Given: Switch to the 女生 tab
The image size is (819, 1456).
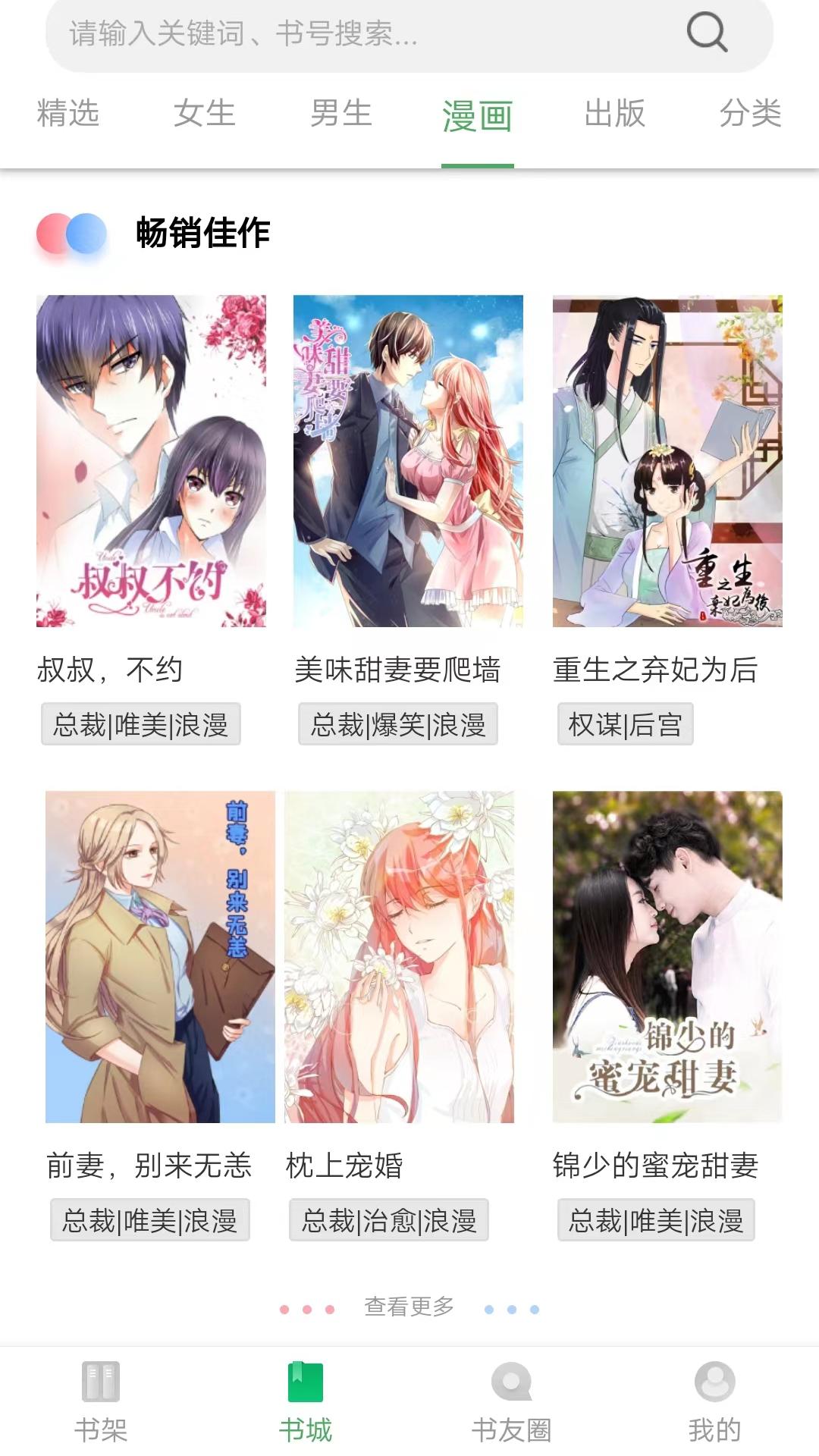Looking at the screenshot, I should click(x=204, y=114).
